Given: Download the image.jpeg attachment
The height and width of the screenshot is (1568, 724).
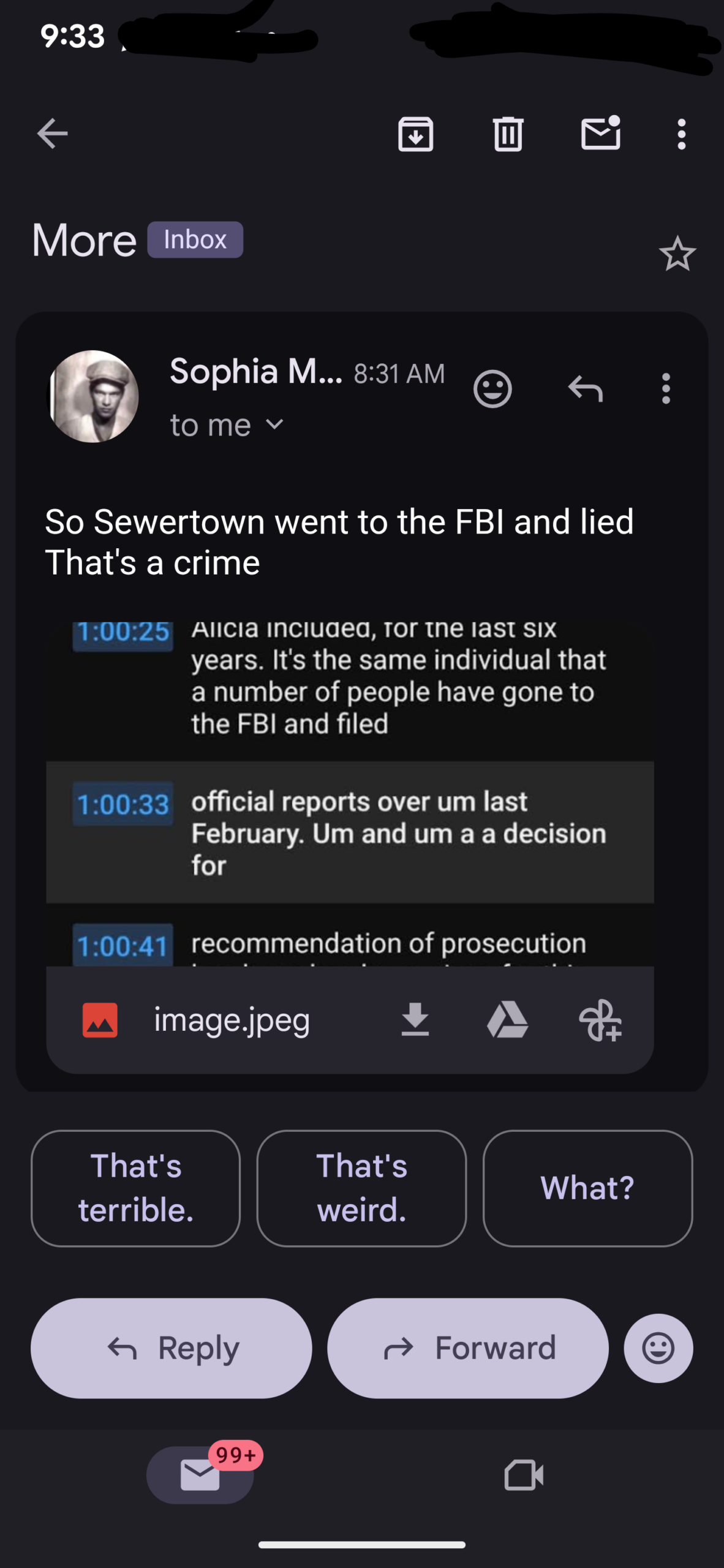Looking at the screenshot, I should pyautogui.click(x=415, y=1020).
